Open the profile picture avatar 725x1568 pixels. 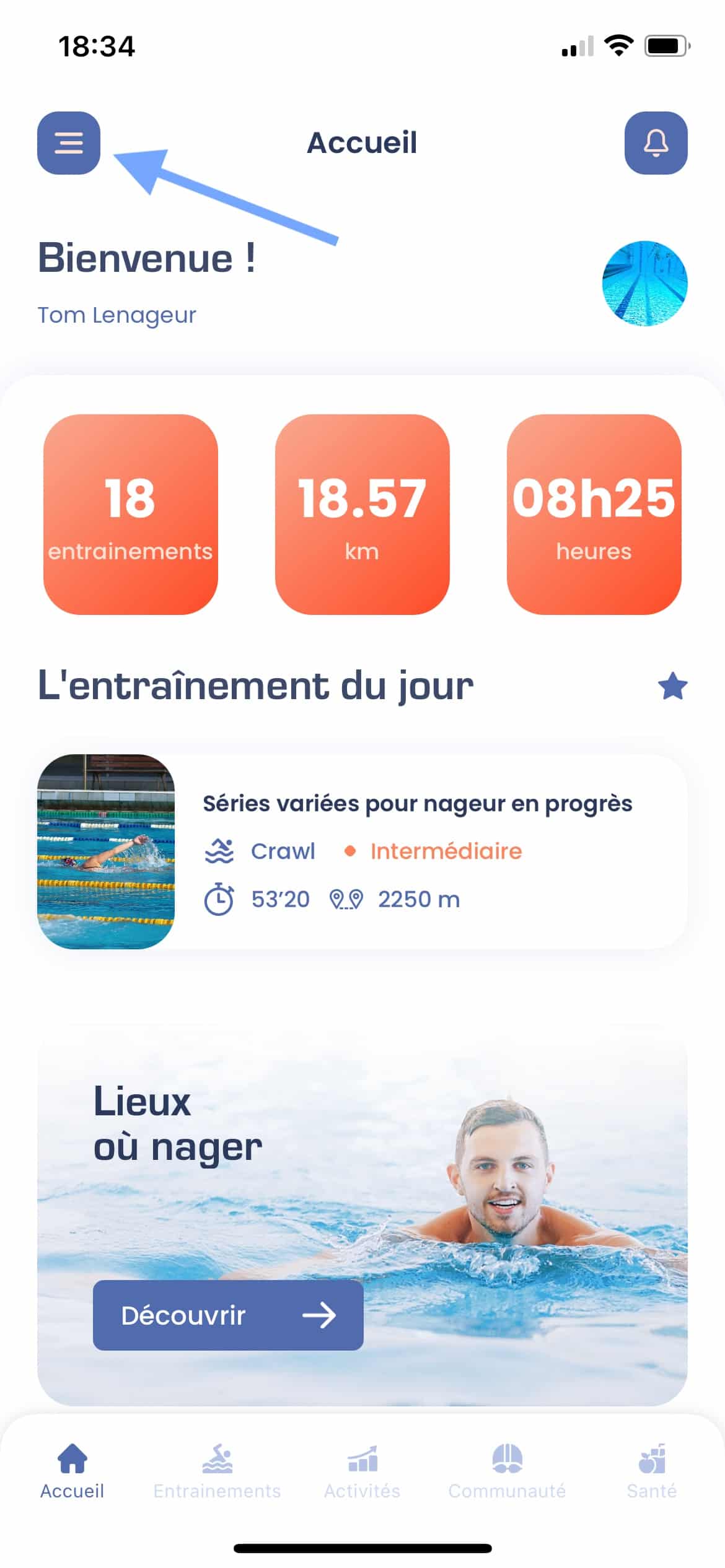pyautogui.click(x=644, y=284)
